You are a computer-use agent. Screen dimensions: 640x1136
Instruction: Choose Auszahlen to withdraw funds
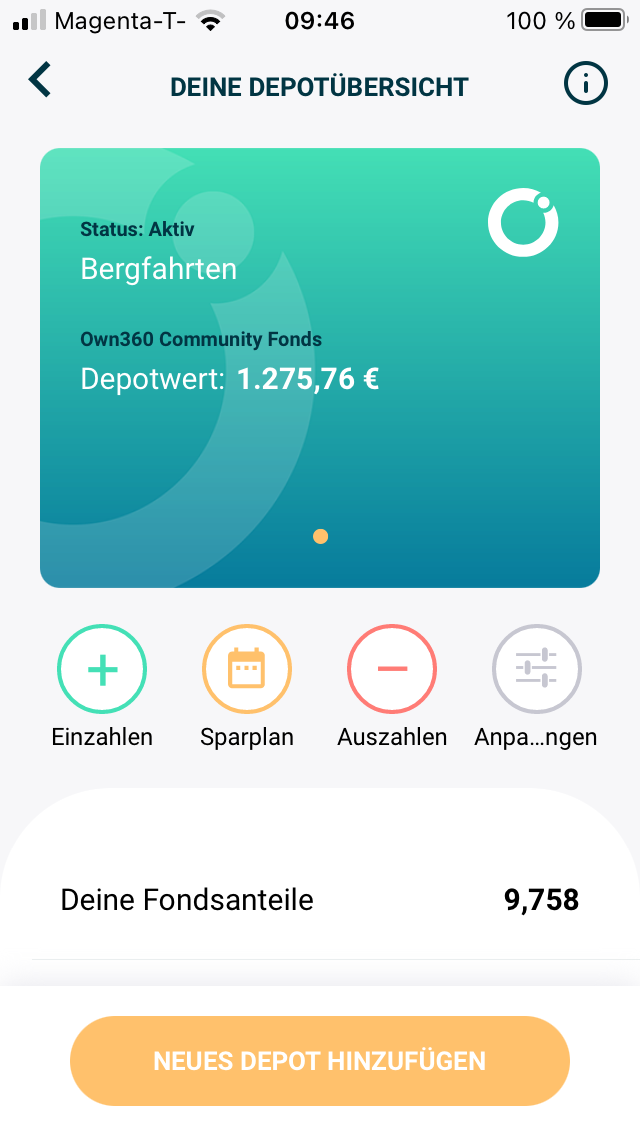pyautogui.click(x=392, y=669)
